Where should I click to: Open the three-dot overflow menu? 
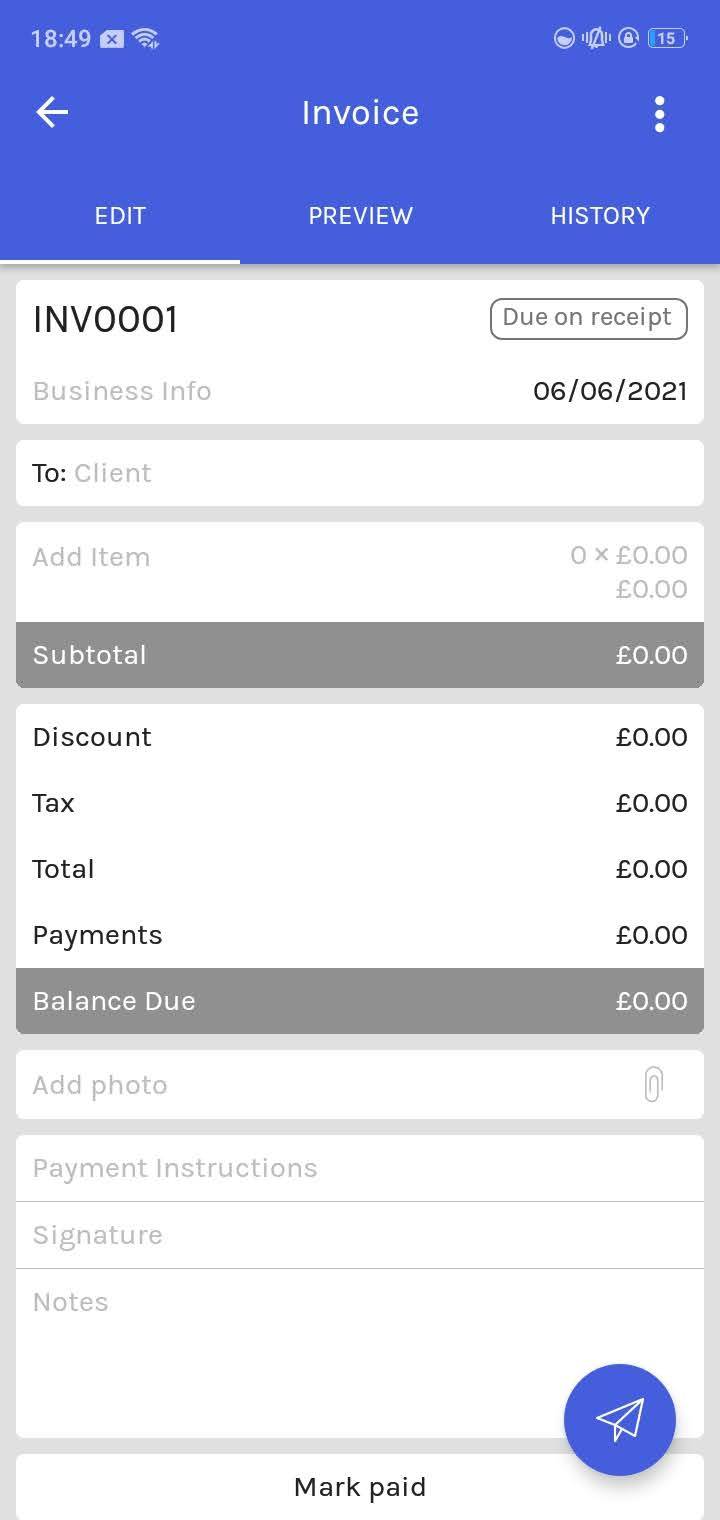pos(660,113)
